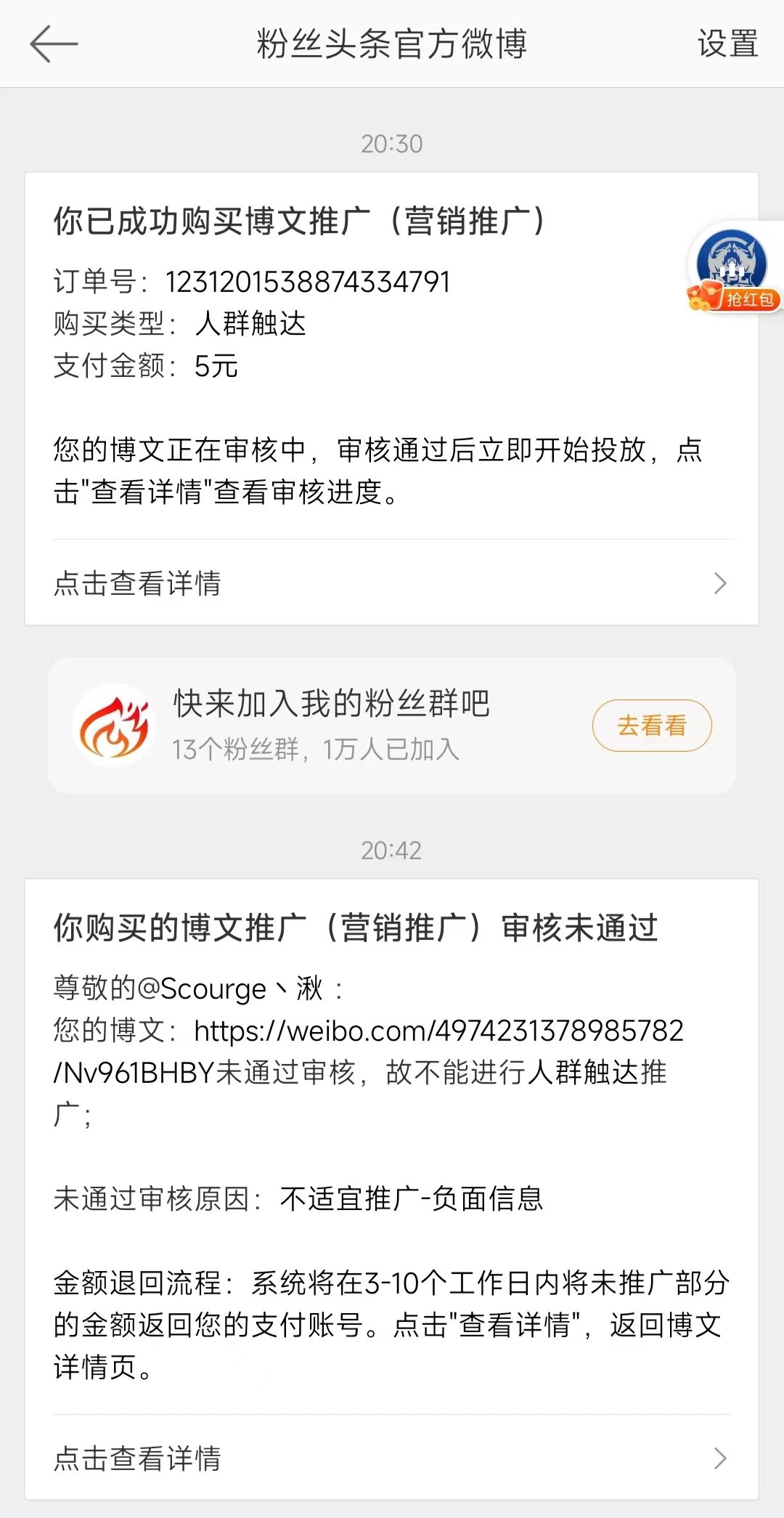Open 点击查看详情 under the successful purchase message
The height and width of the screenshot is (1518, 784).
click(392, 583)
